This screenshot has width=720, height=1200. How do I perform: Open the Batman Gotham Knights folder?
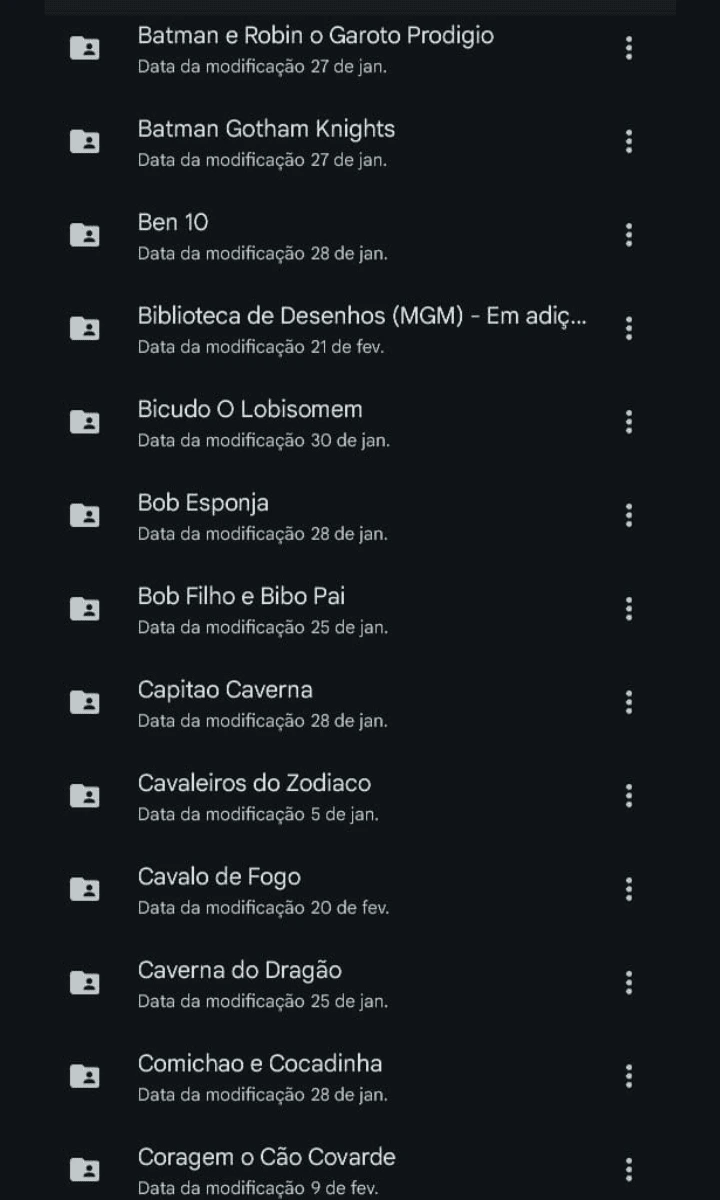266,141
